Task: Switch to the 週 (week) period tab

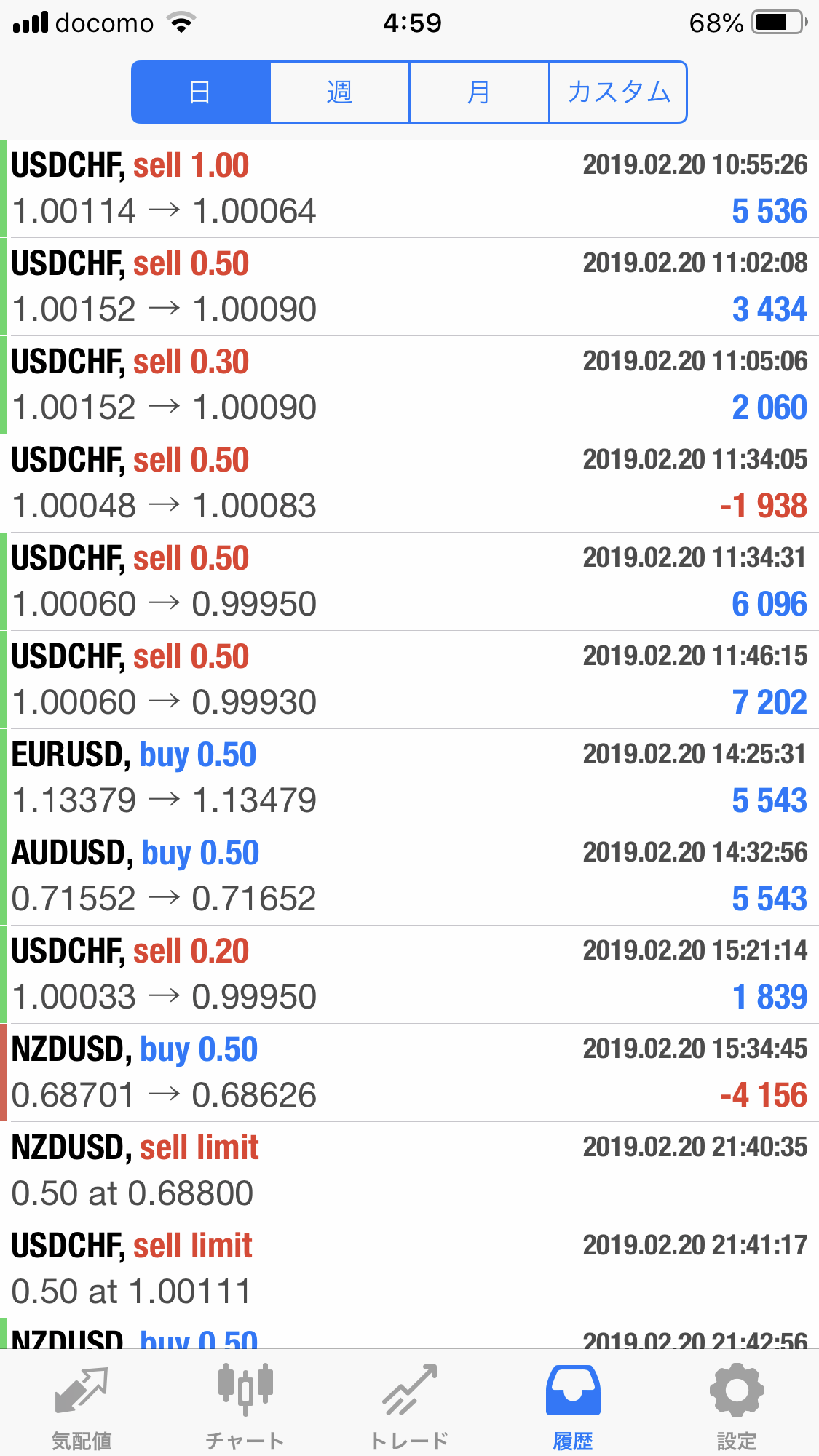Action: 339,92
